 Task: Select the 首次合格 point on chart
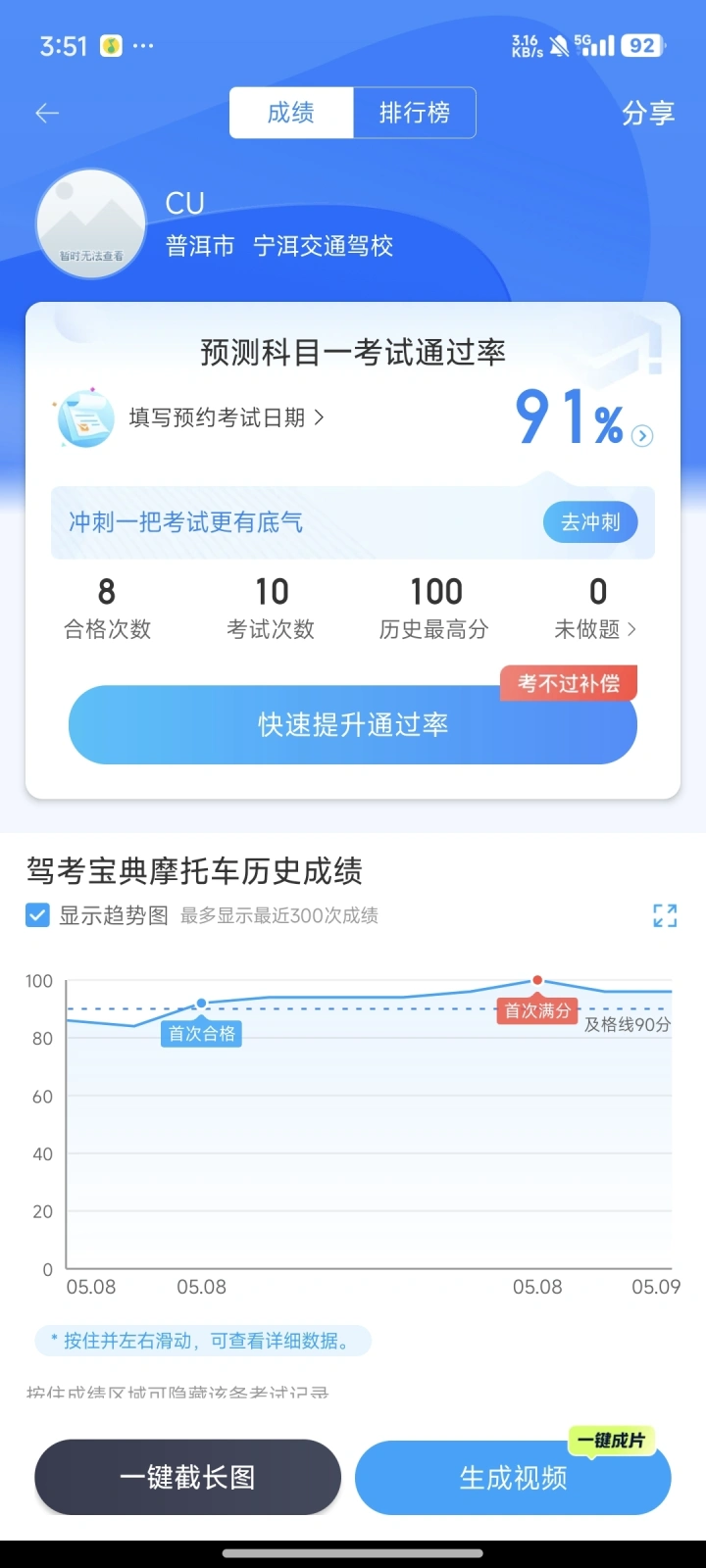point(202,1004)
